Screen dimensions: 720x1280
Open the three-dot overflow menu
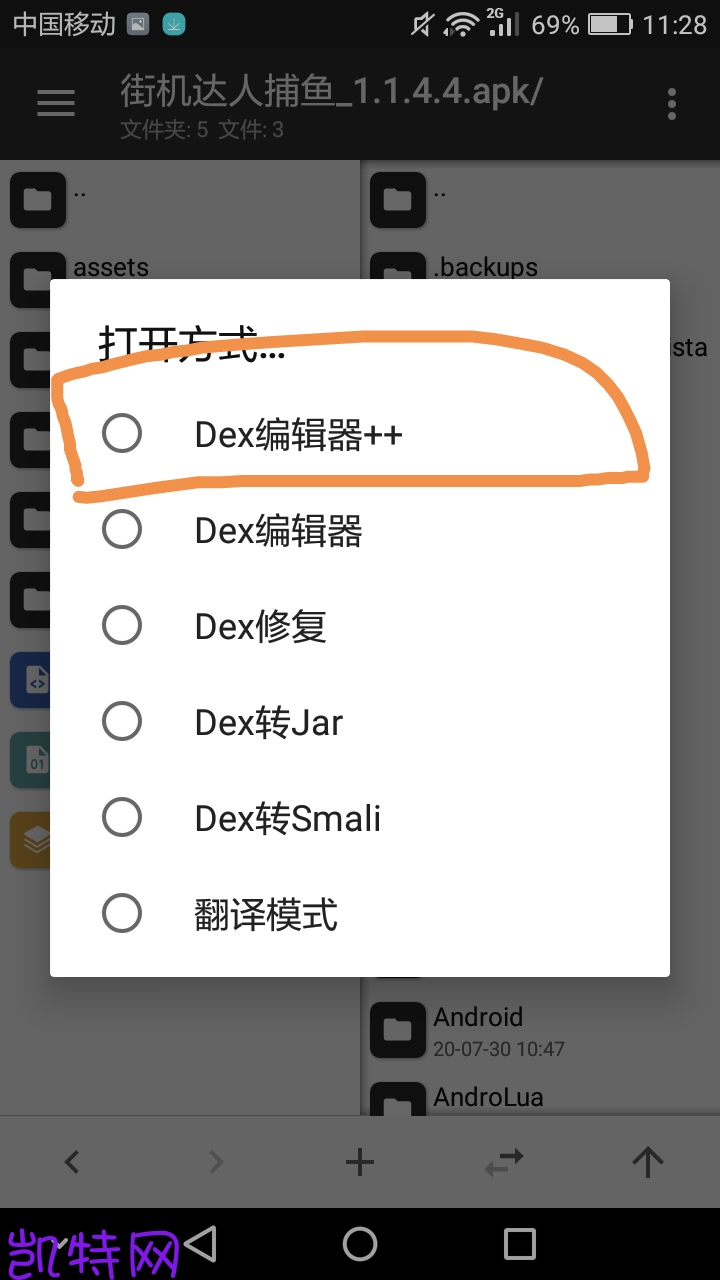671,103
